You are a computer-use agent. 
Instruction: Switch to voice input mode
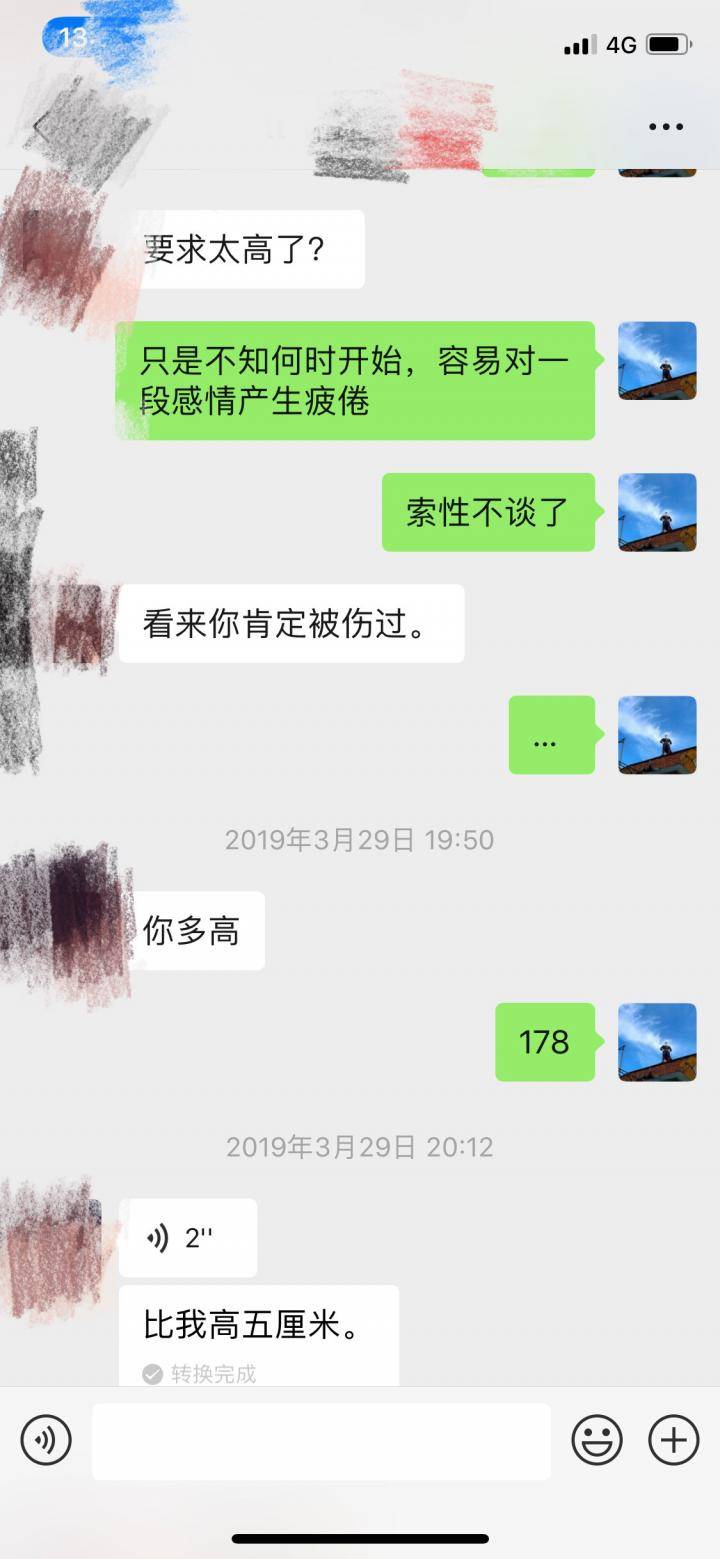(x=45, y=1441)
